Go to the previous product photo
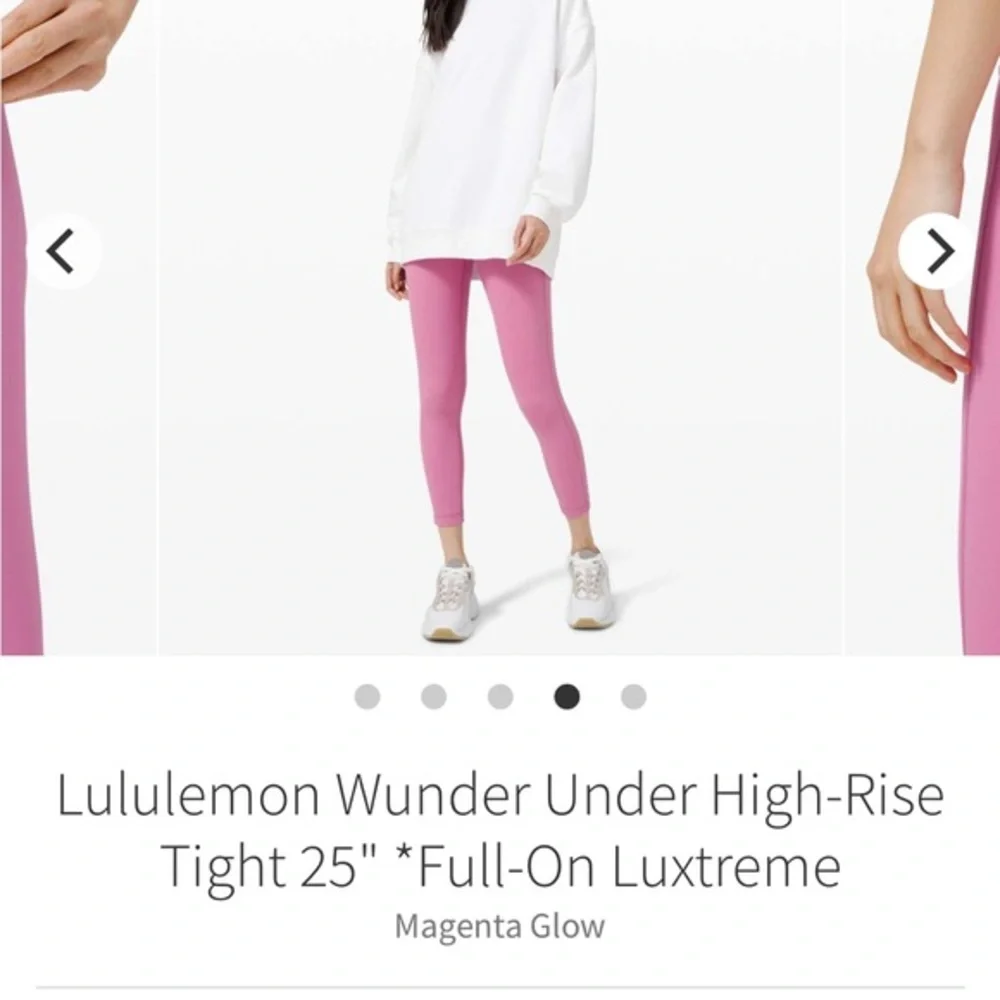This screenshot has width=1000, height=1000. point(62,252)
